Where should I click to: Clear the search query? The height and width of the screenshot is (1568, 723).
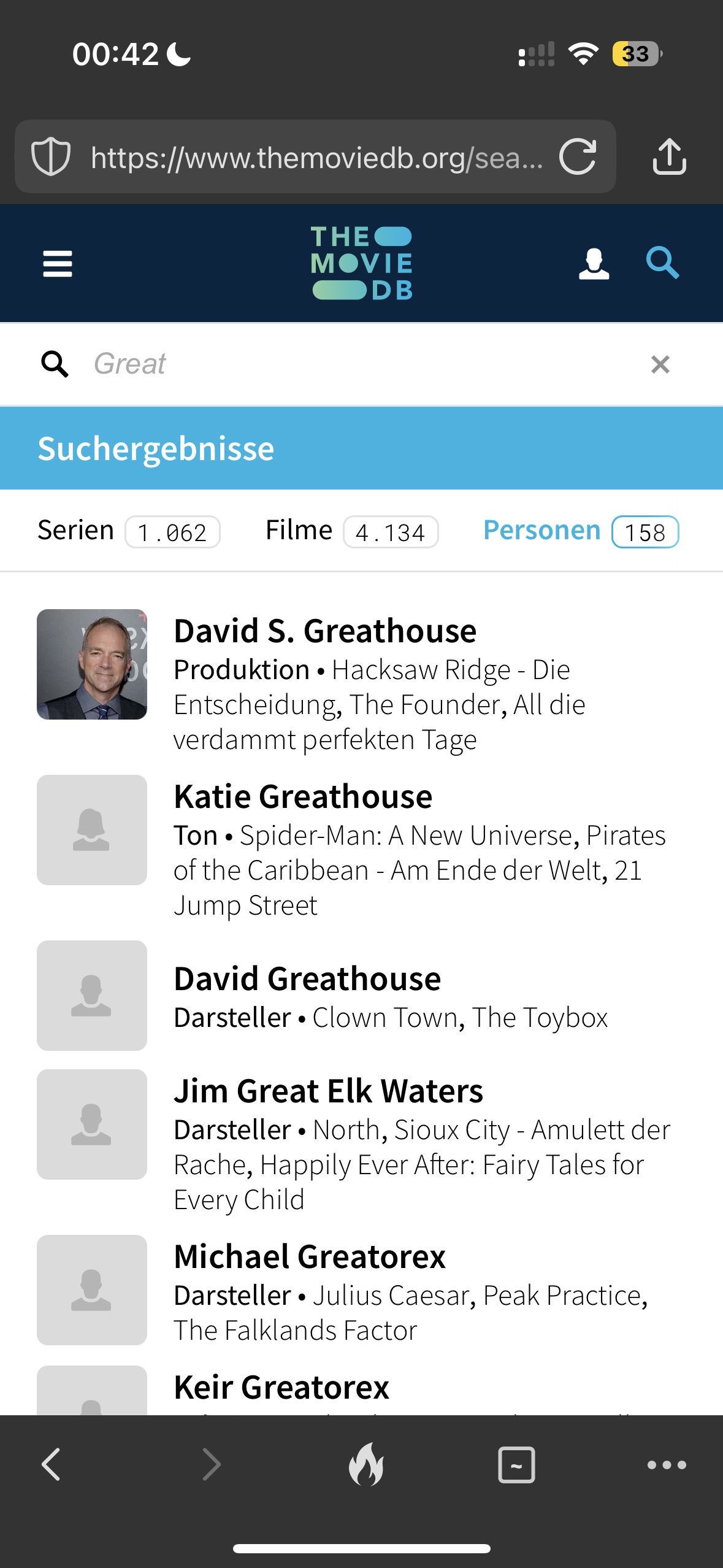click(660, 364)
